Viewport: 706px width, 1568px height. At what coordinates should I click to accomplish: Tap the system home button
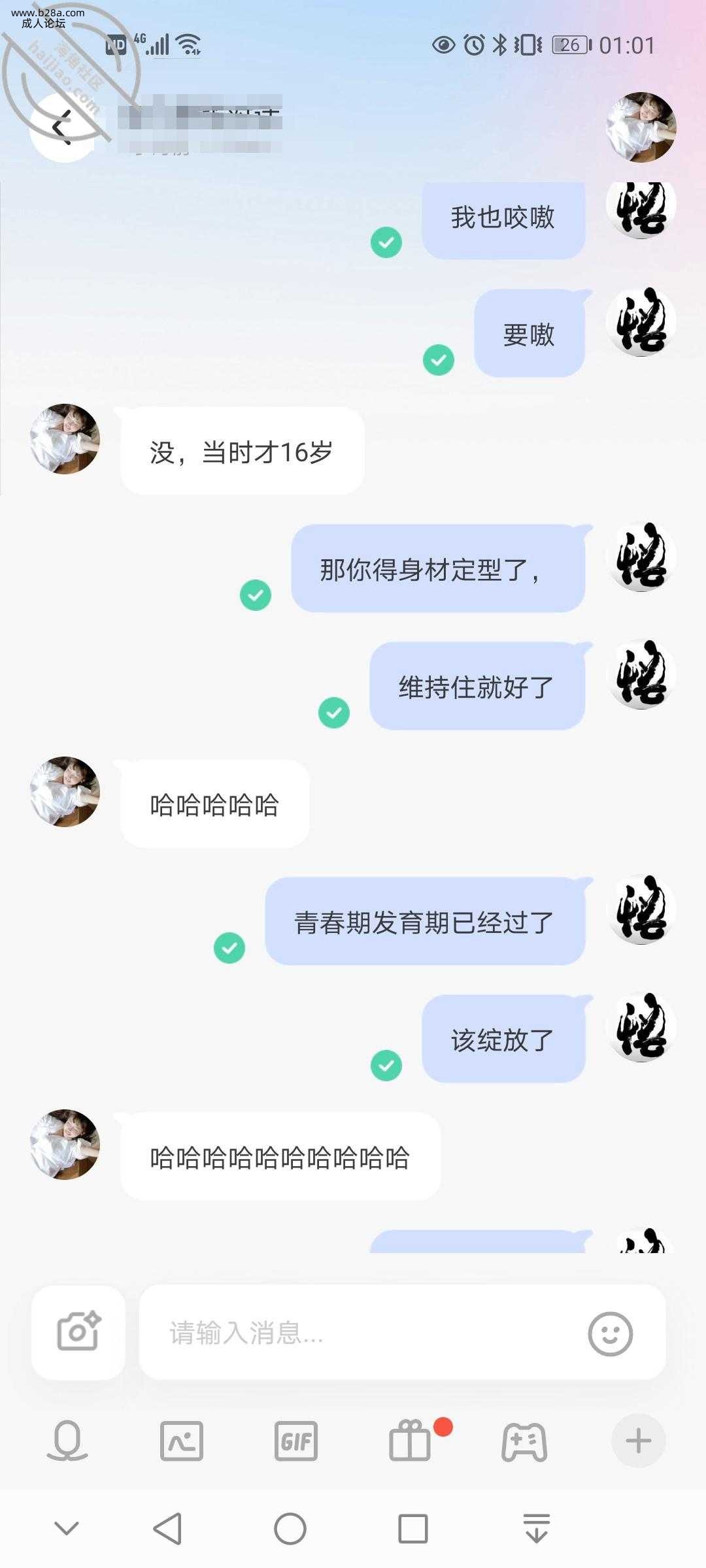[290, 1529]
